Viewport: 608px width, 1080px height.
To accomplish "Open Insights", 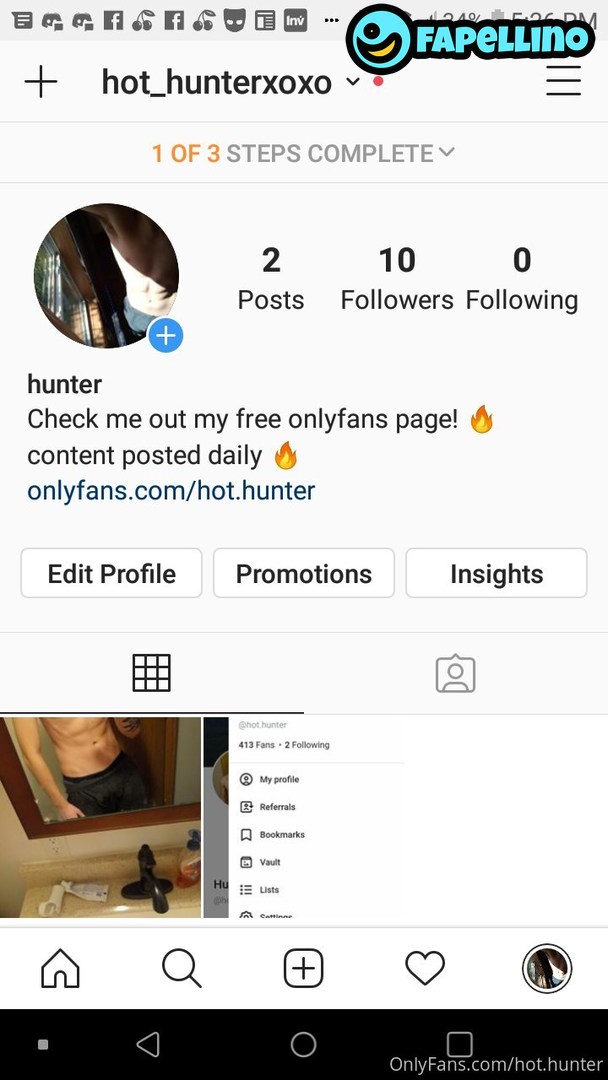I will [x=496, y=573].
